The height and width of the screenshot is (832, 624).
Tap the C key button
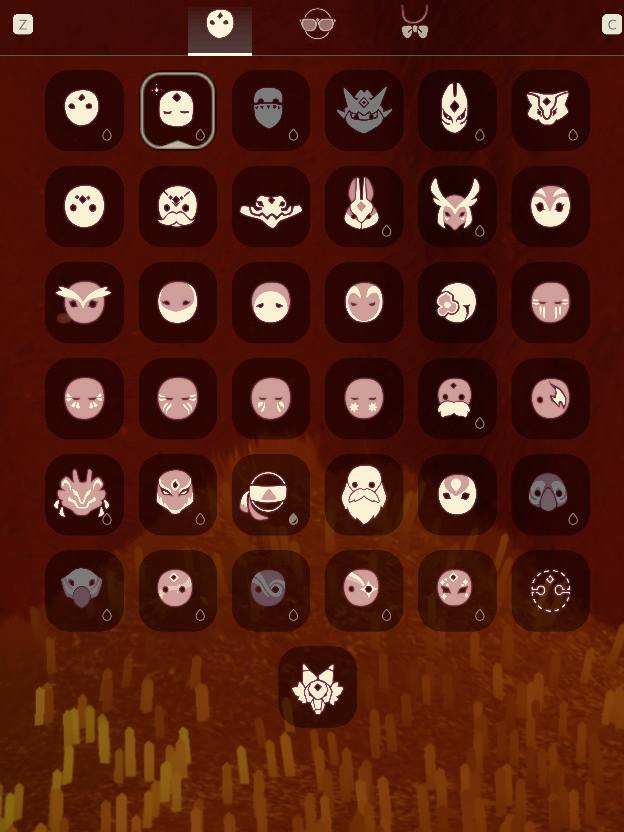tap(611, 25)
